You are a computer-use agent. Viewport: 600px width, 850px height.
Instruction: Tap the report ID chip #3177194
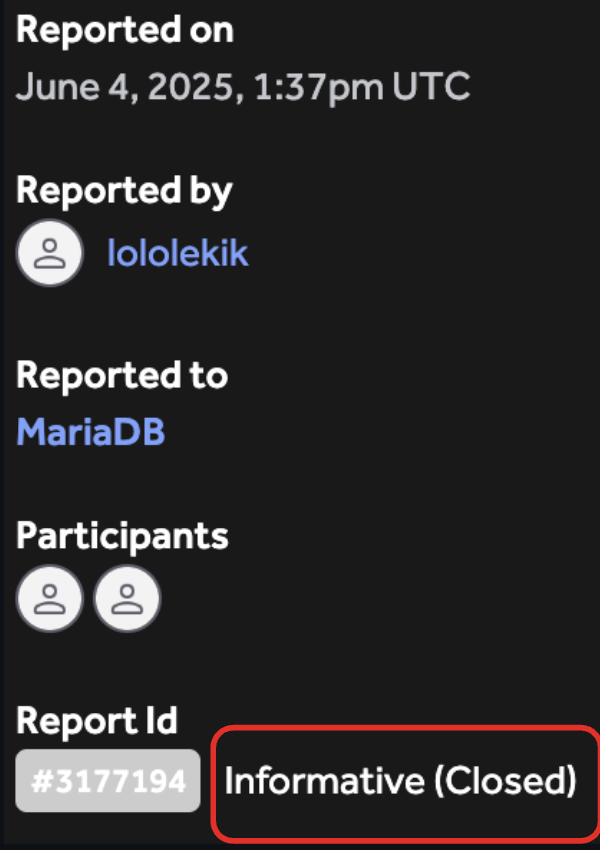108,780
